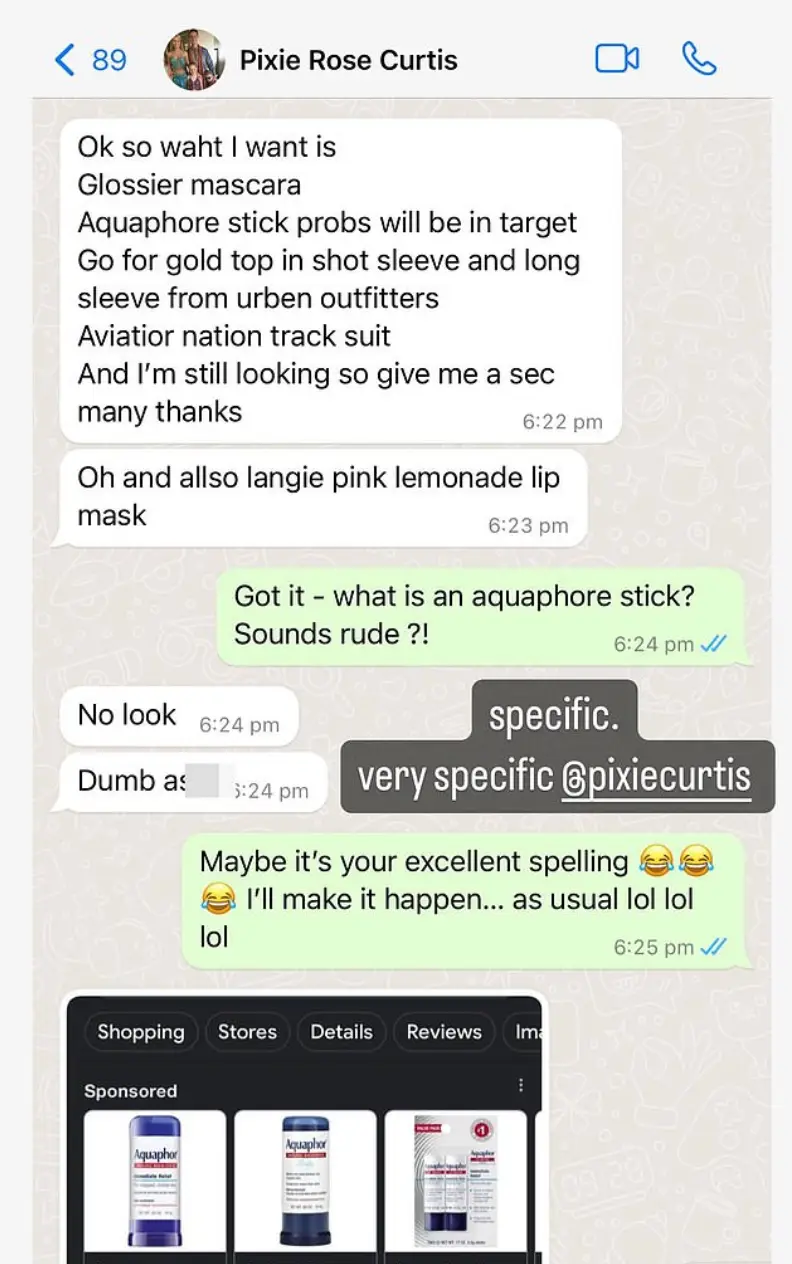The width and height of the screenshot is (792, 1264).
Task: Open the shared Aquaphor shopping screenshot
Action: pyautogui.click(x=304, y=1130)
